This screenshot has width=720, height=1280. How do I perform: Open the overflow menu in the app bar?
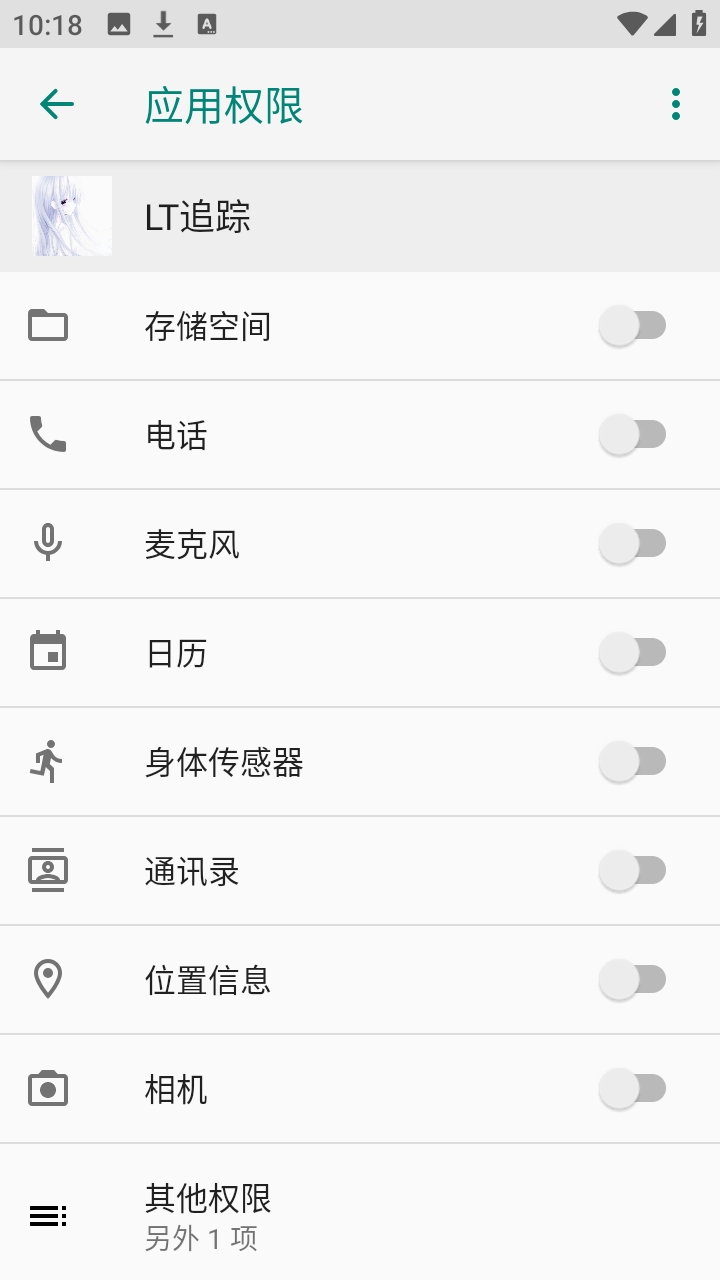click(676, 104)
